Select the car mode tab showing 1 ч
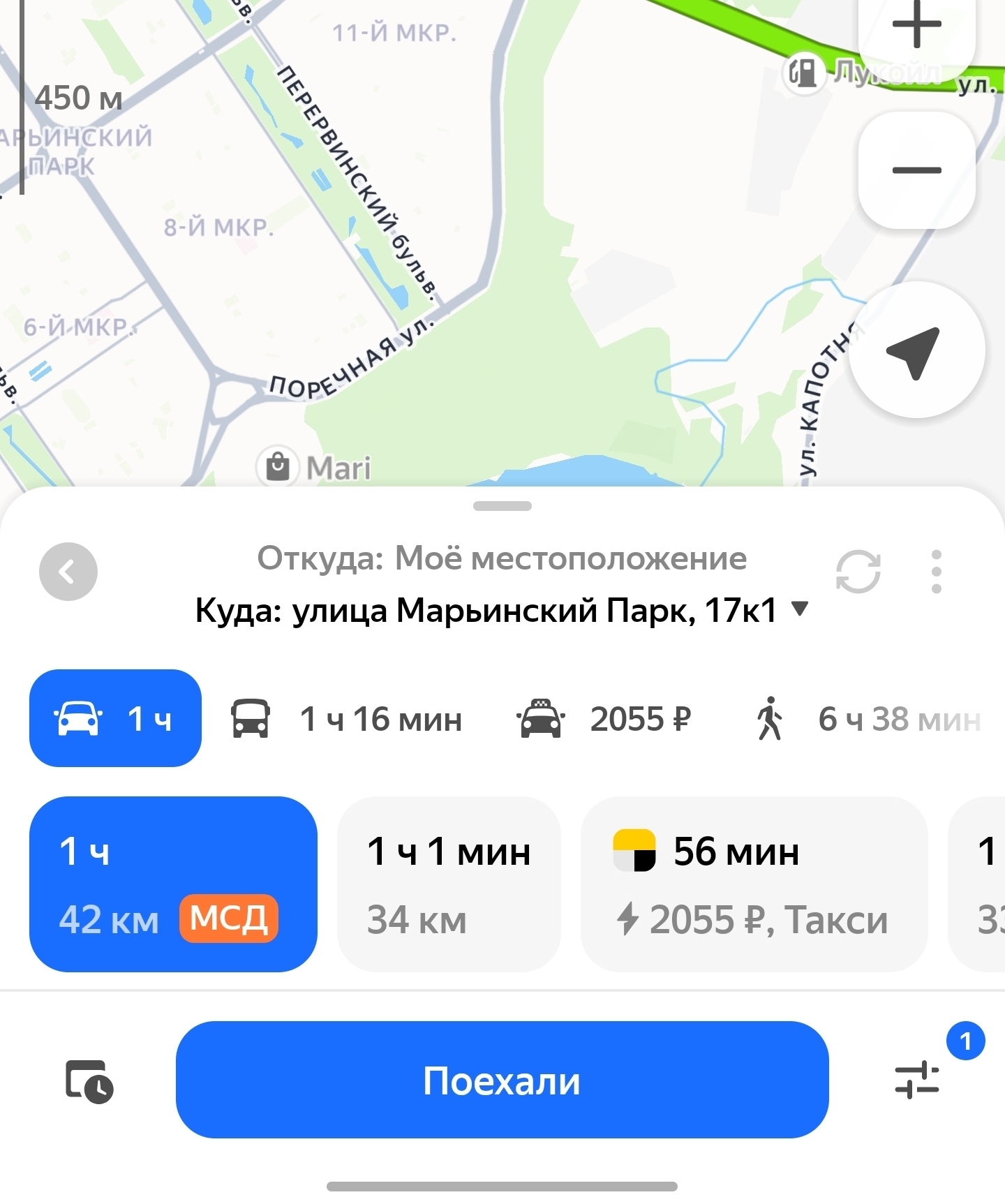1005x1204 pixels. coord(115,718)
